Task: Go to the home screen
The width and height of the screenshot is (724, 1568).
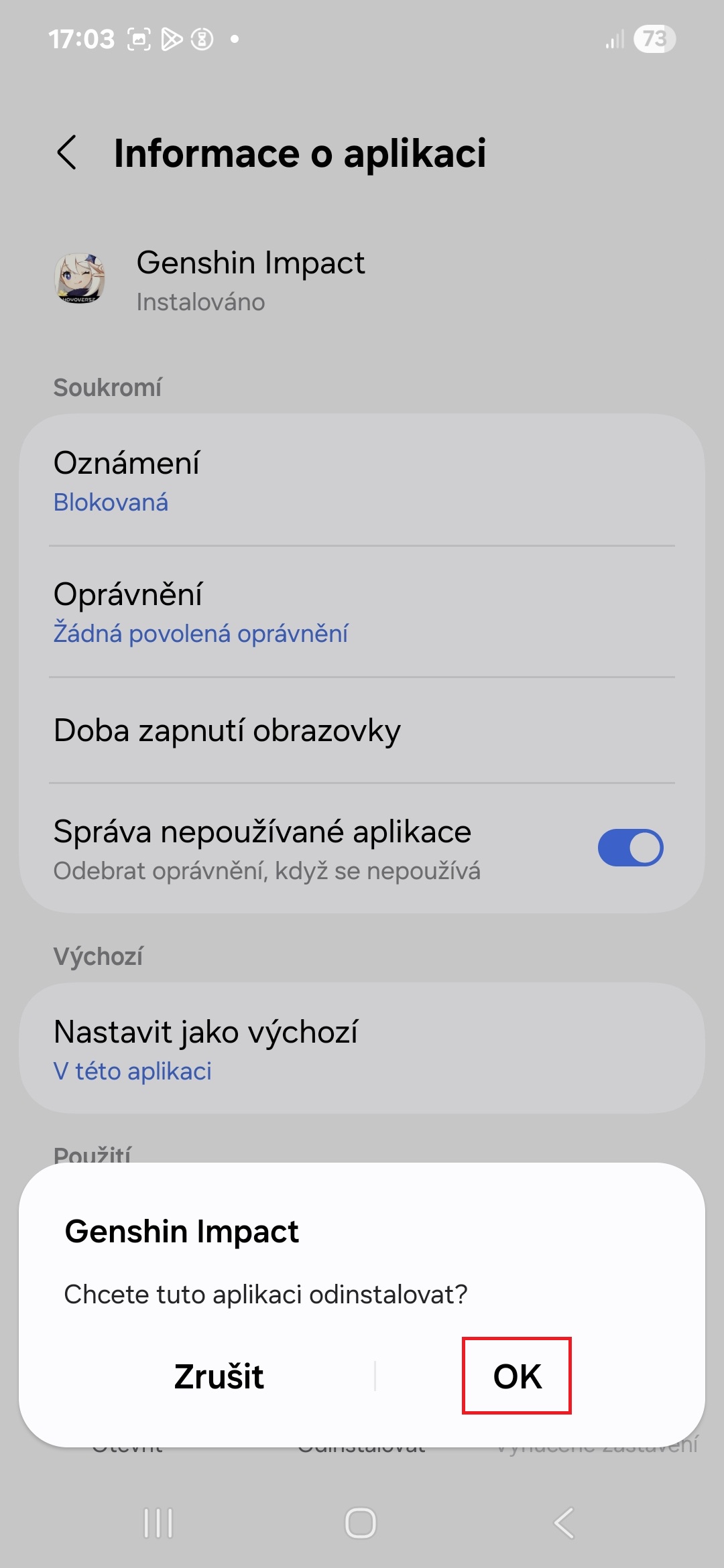Action: (361, 1523)
